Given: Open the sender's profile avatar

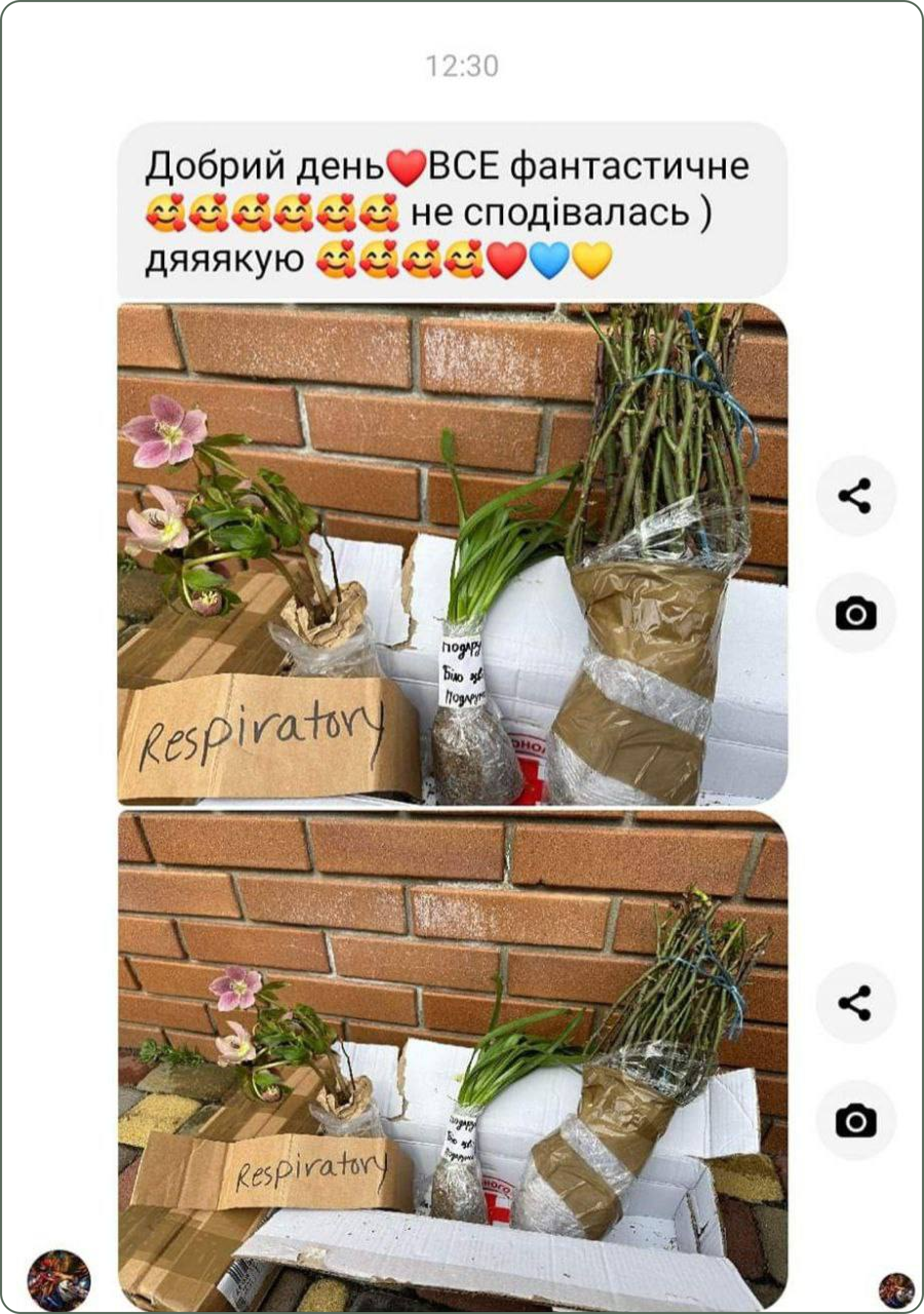Looking at the screenshot, I should (59, 1279).
